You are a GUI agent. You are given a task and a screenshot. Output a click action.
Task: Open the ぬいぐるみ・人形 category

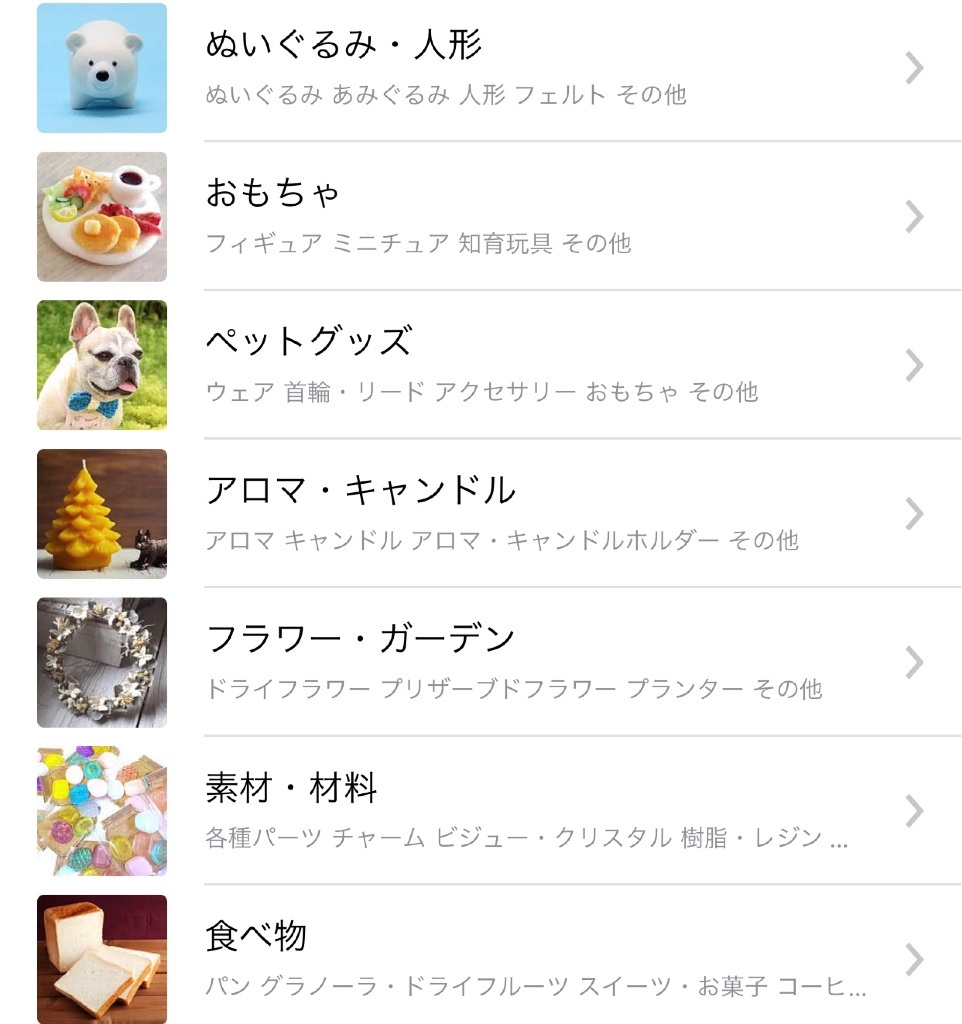click(480, 68)
